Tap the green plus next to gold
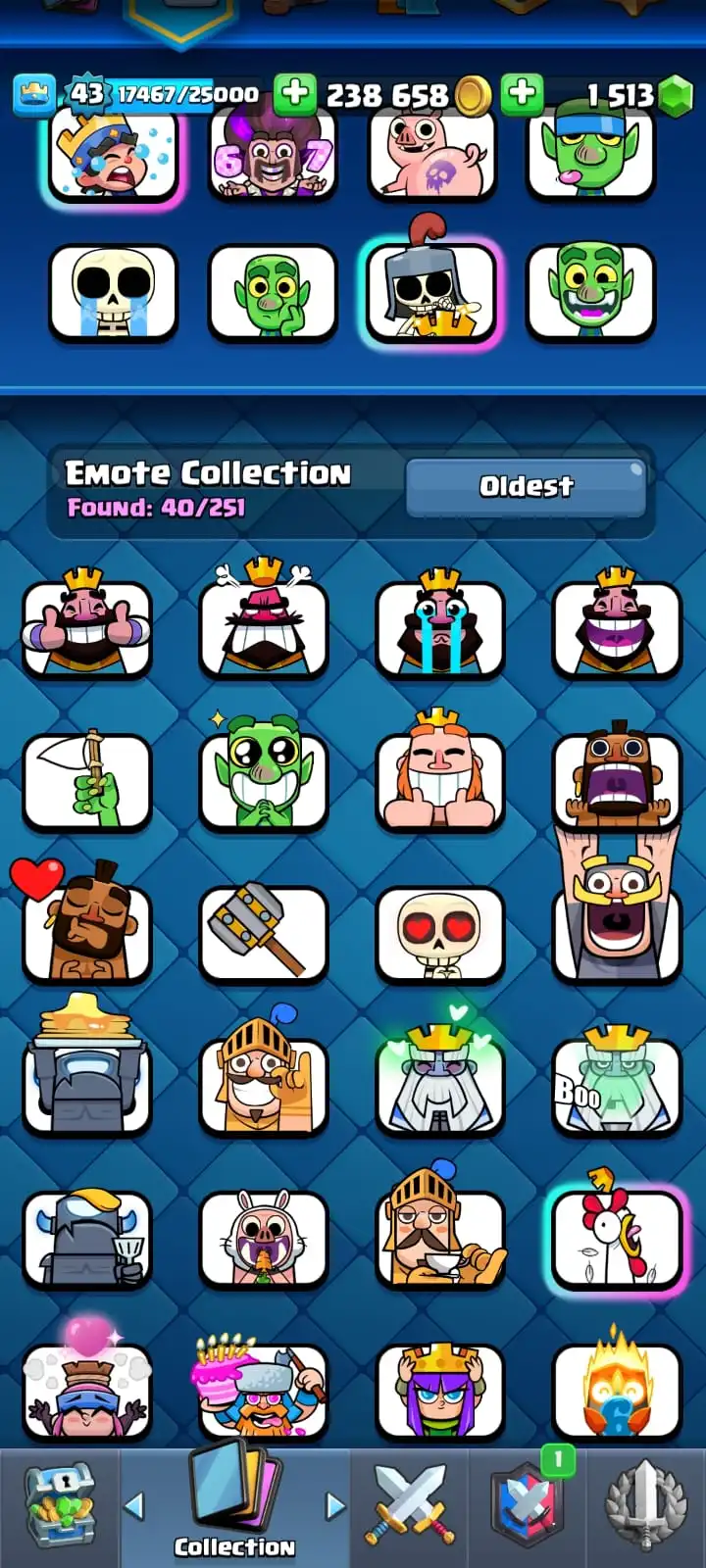Screen dimensions: 706x1568 click(294, 94)
